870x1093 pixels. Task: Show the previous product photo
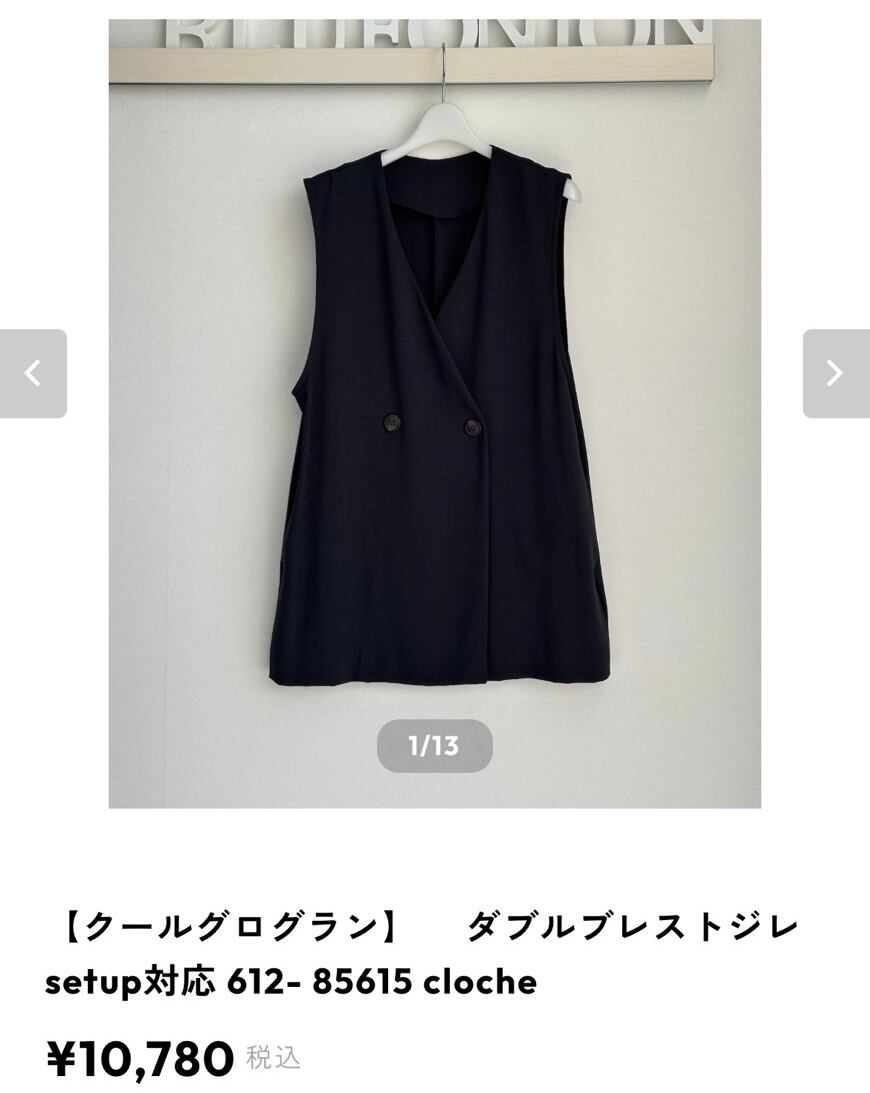pos(33,374)
